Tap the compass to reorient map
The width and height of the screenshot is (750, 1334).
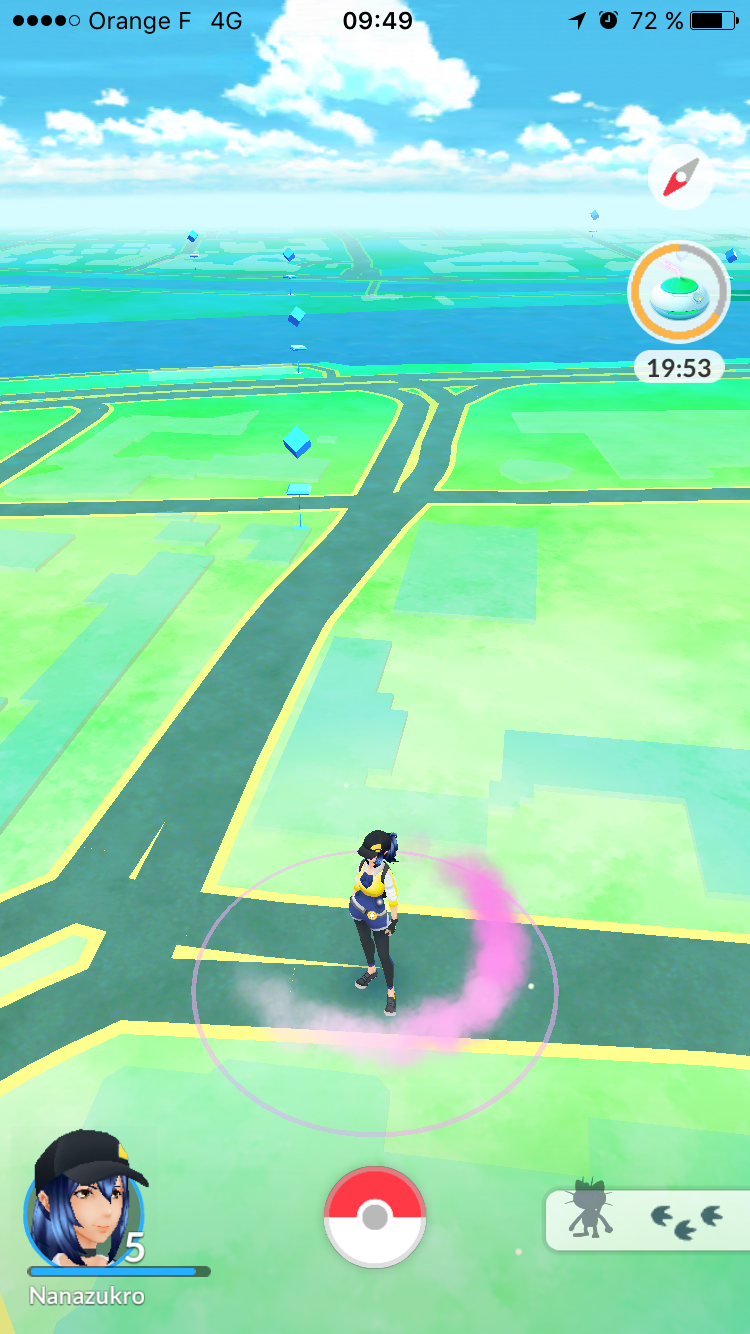coord(681,179)
